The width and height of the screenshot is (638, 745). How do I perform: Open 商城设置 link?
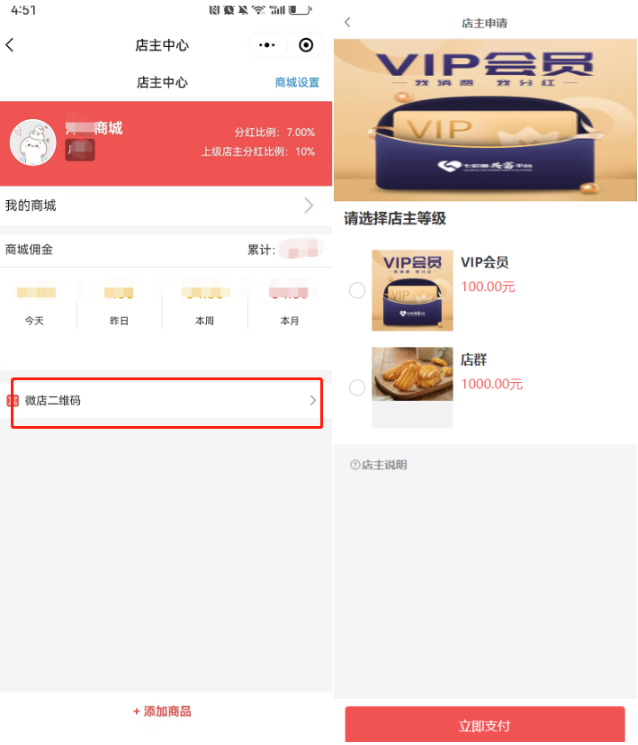click(x=297, y=82)
